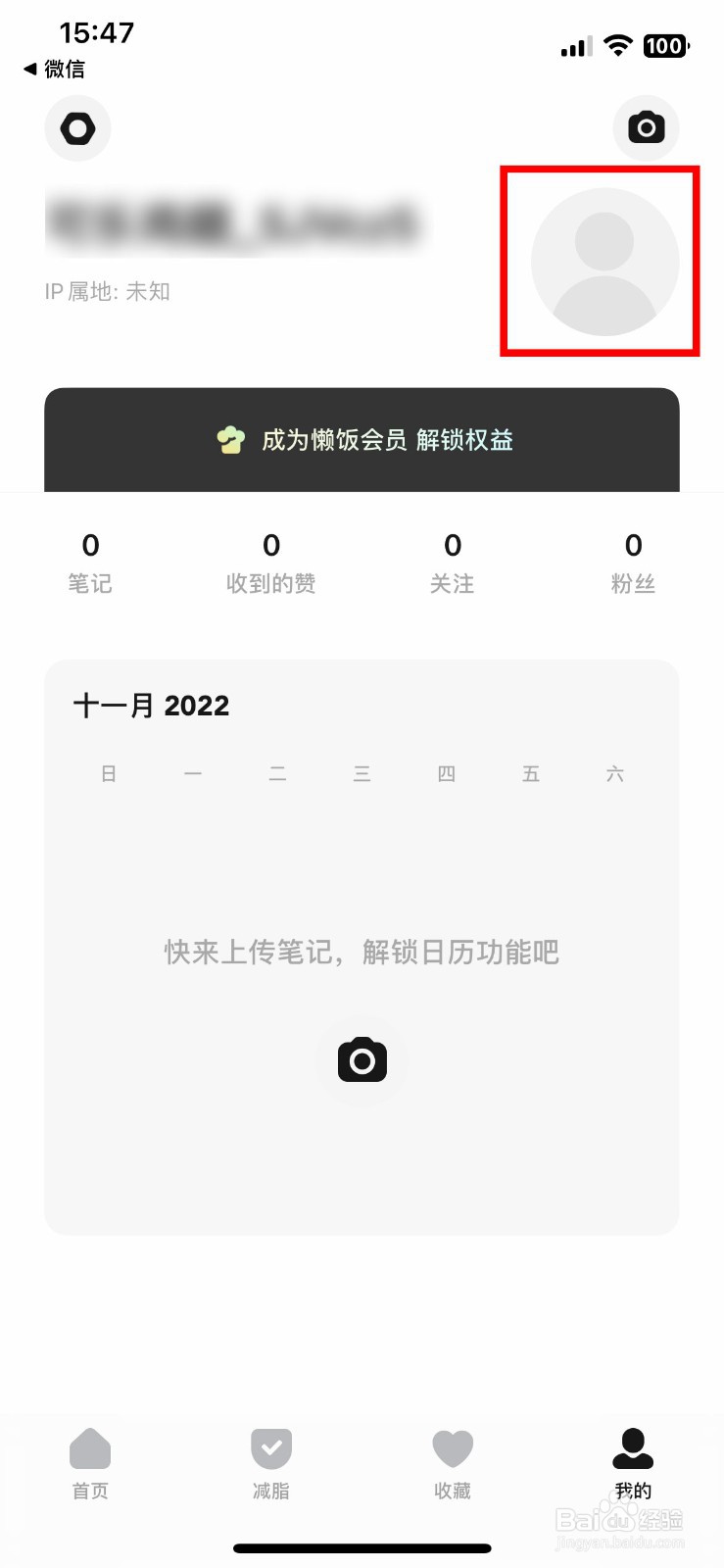
Task: Open 成为懒饭会员 解锁权益 membership banner
Action: coord(362,440)
